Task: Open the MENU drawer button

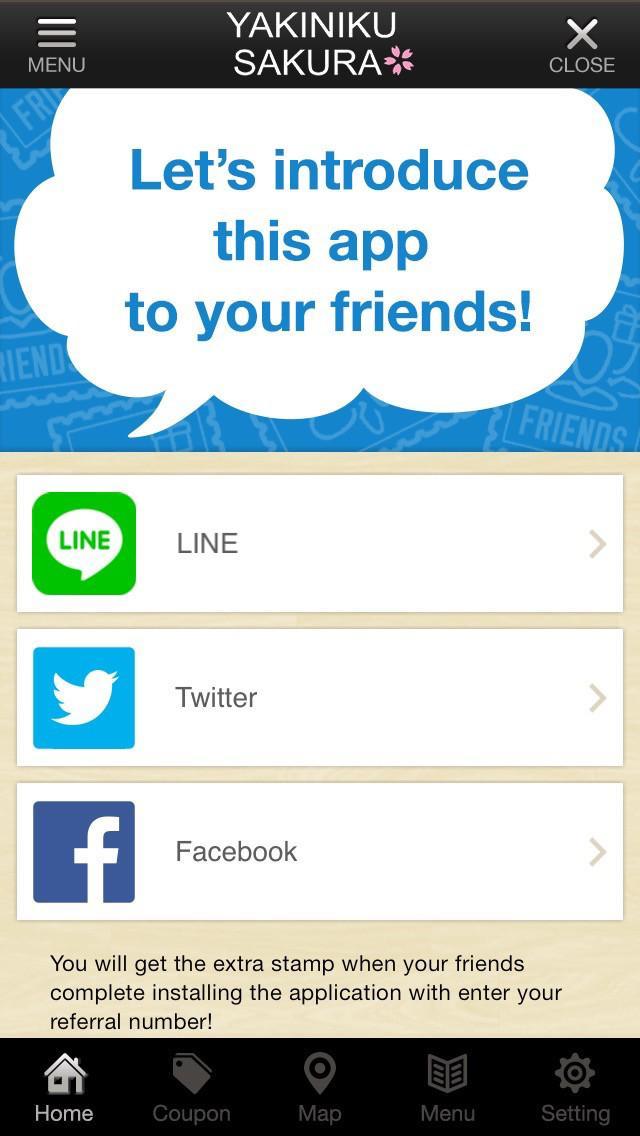Action: pos(56,45)
